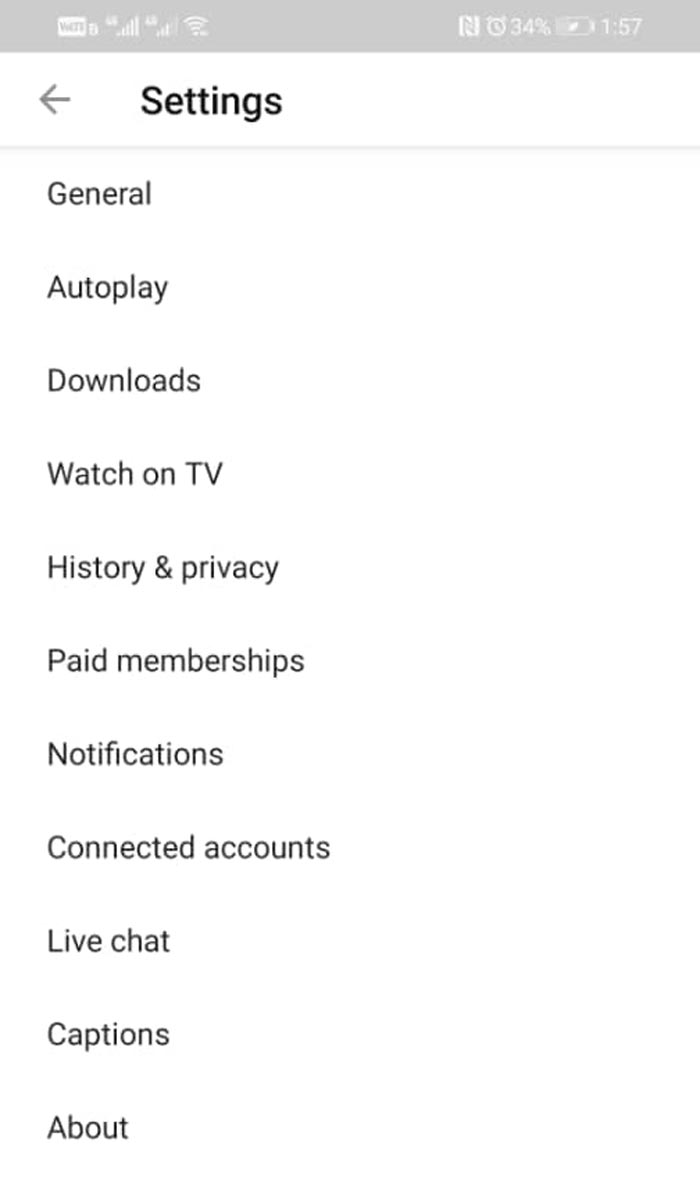Open Live chat settings
The width and height of the screenshot is (700, 1183).
click(x=109, y=941)
